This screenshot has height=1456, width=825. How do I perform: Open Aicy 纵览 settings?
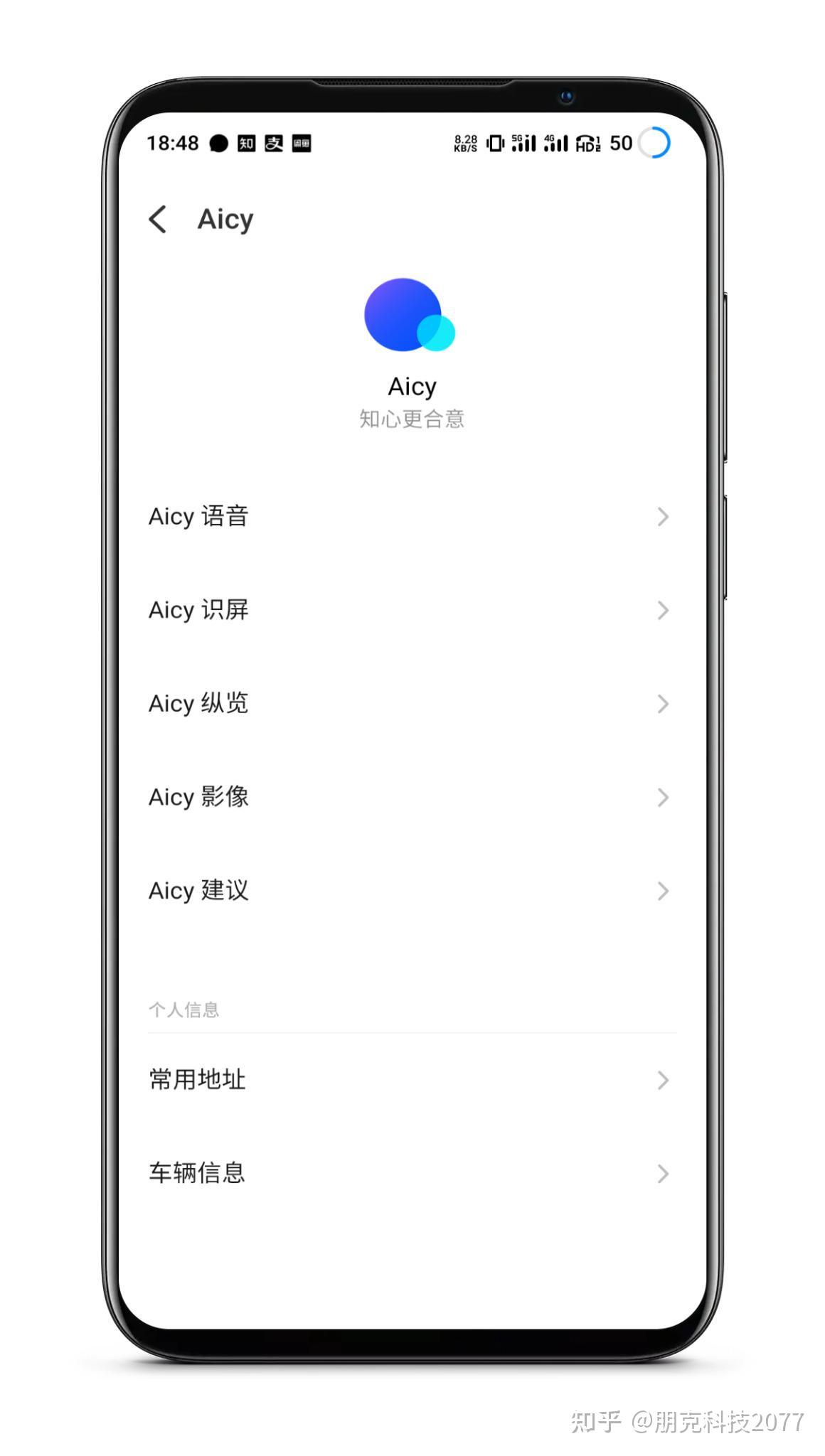pos(411,704)
